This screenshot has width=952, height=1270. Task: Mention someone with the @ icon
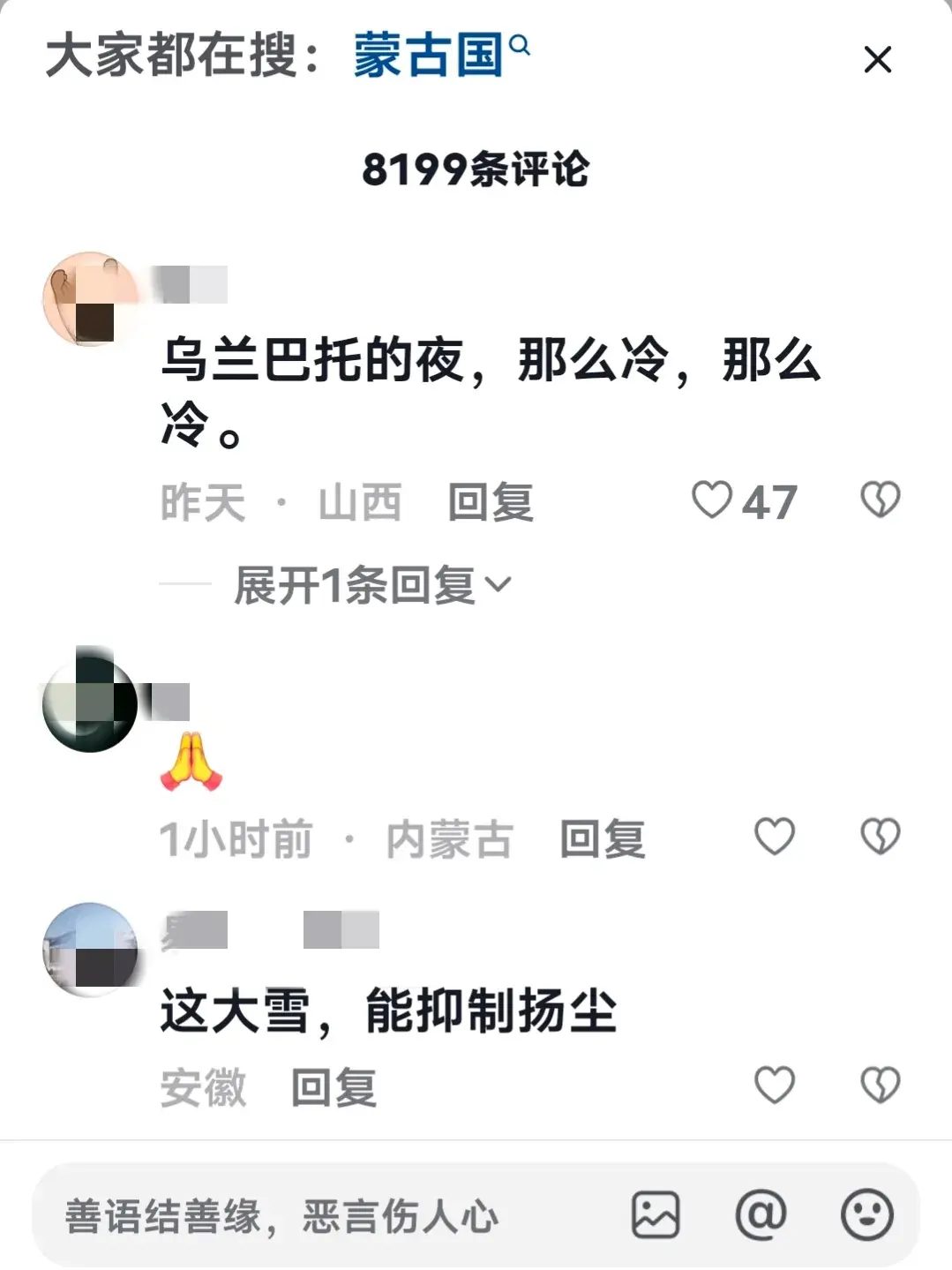[761, 1215]
